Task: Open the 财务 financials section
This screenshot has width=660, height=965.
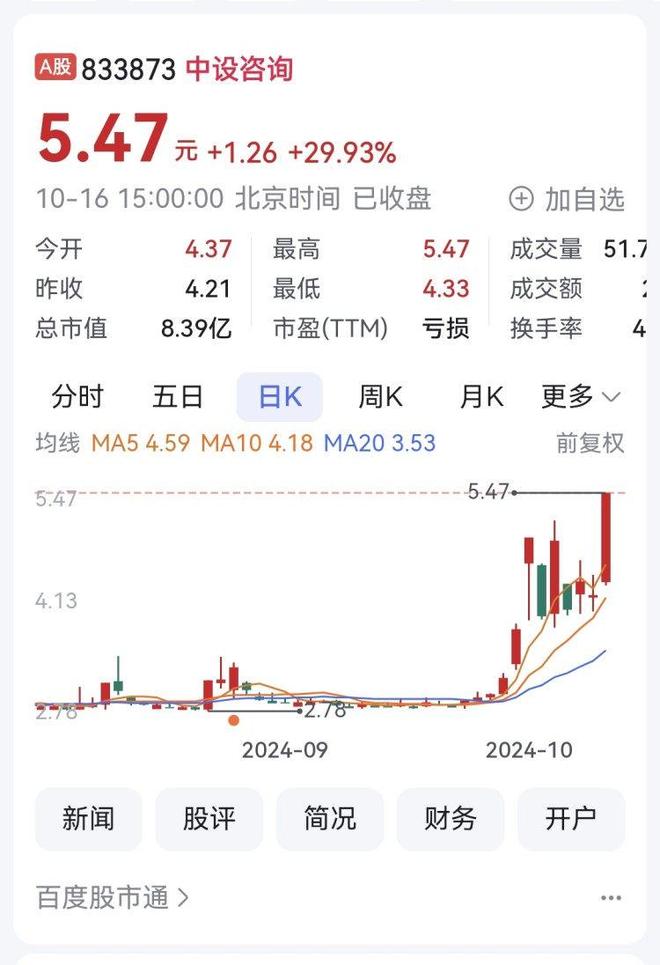Action: coord(450,819)
